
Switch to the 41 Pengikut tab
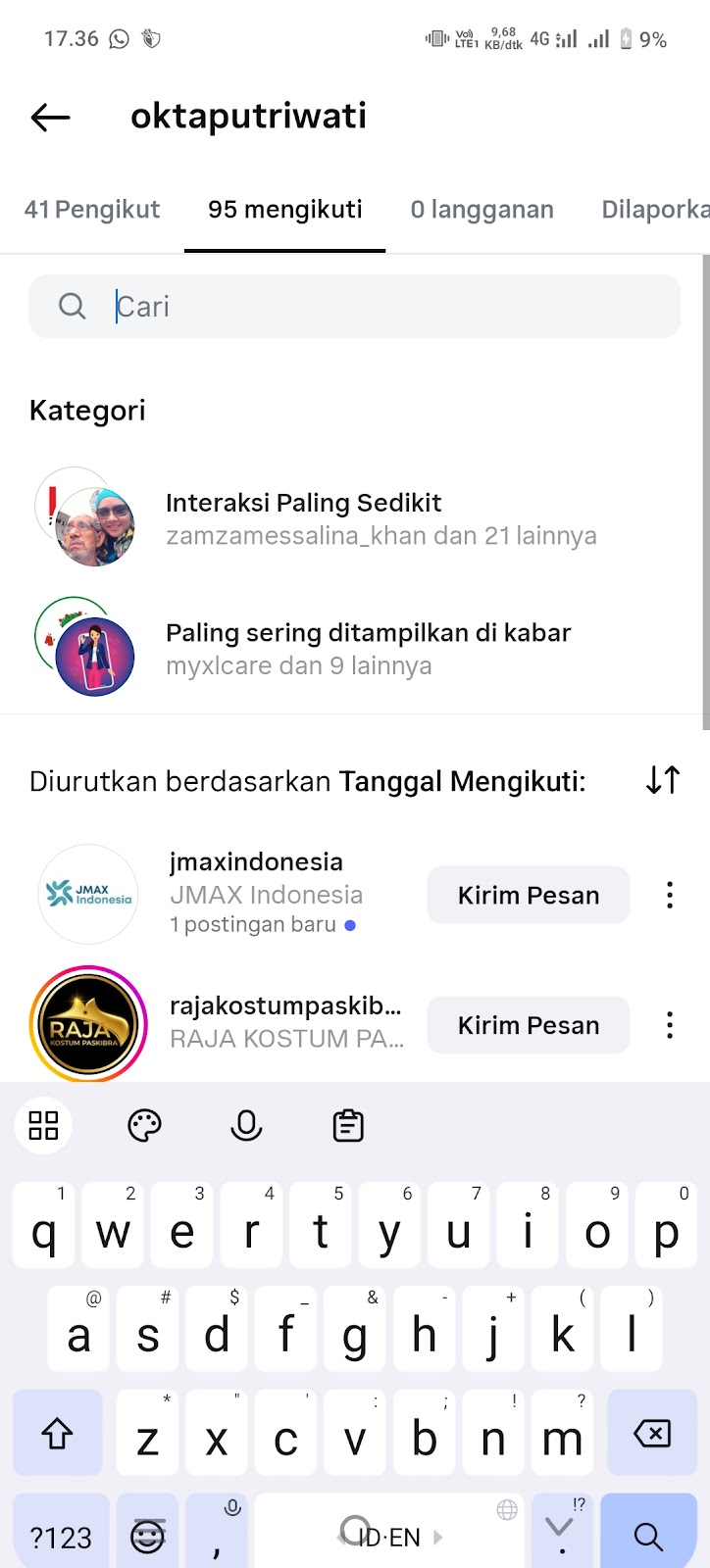pyautogui.click(x=92, y=210)
